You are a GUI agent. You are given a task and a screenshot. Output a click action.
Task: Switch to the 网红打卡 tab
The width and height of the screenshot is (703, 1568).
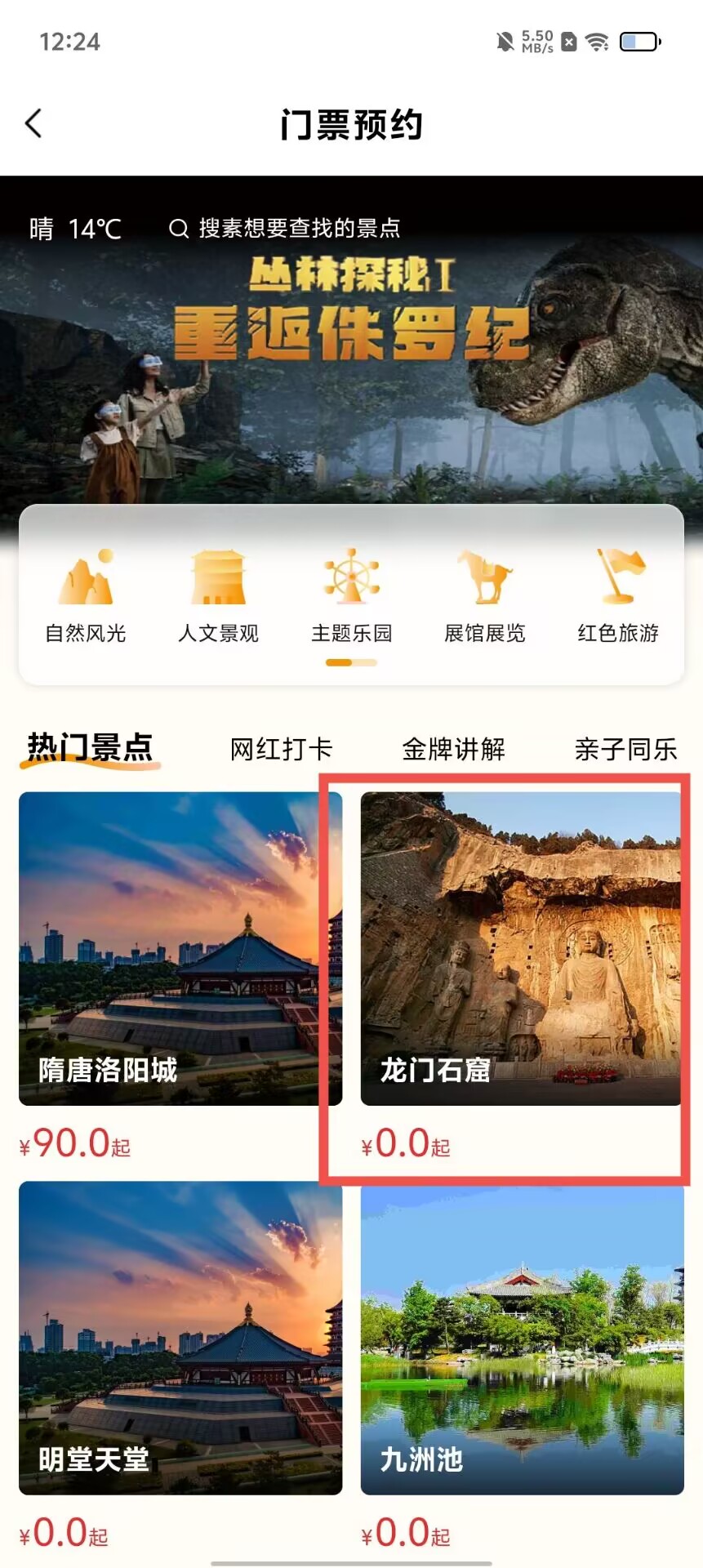click(282, 749)
